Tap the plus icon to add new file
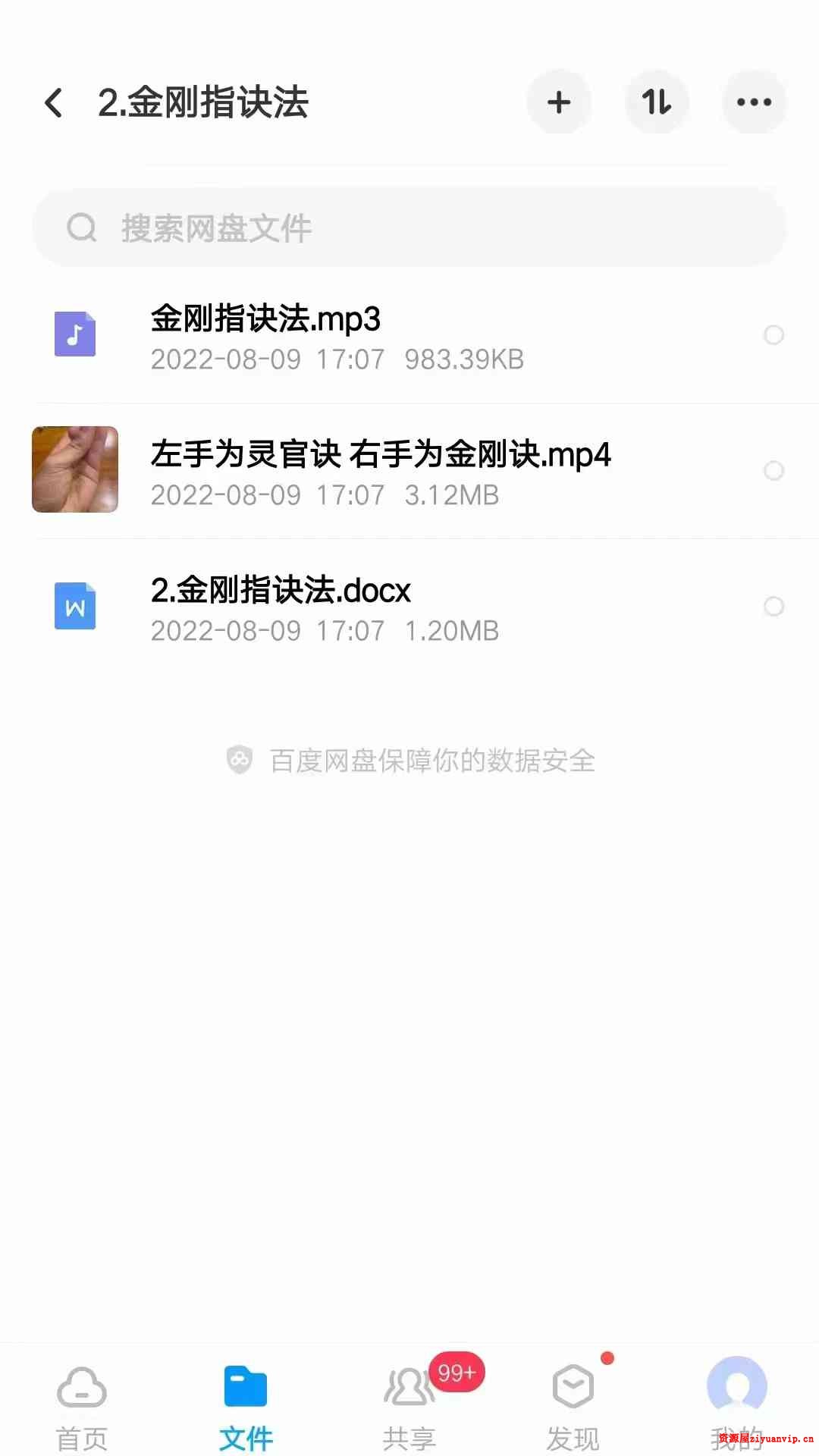Viewport: 819px width, 1456px height. point(559,102)
